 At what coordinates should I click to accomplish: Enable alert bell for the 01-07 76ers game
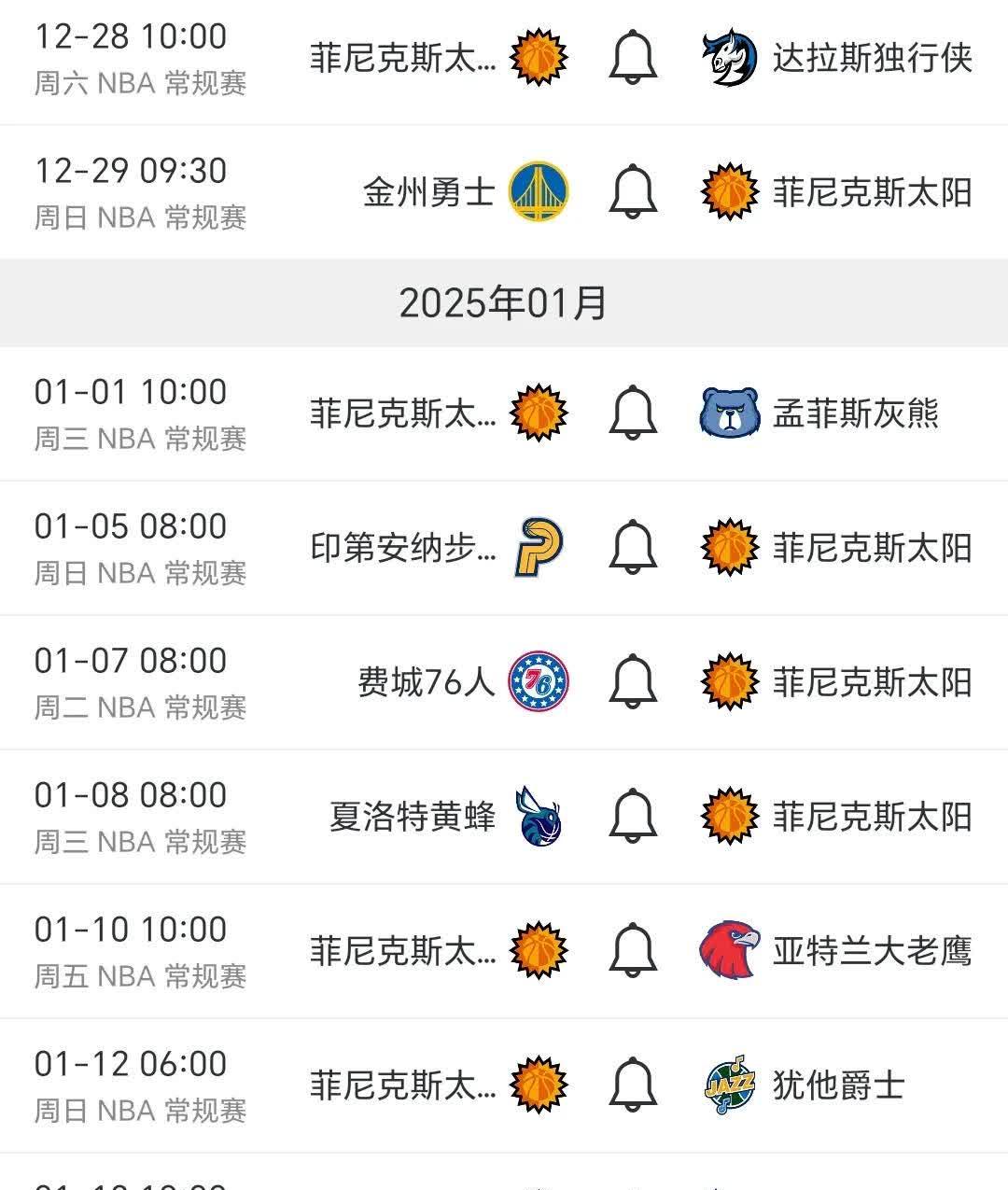point(634,682)
